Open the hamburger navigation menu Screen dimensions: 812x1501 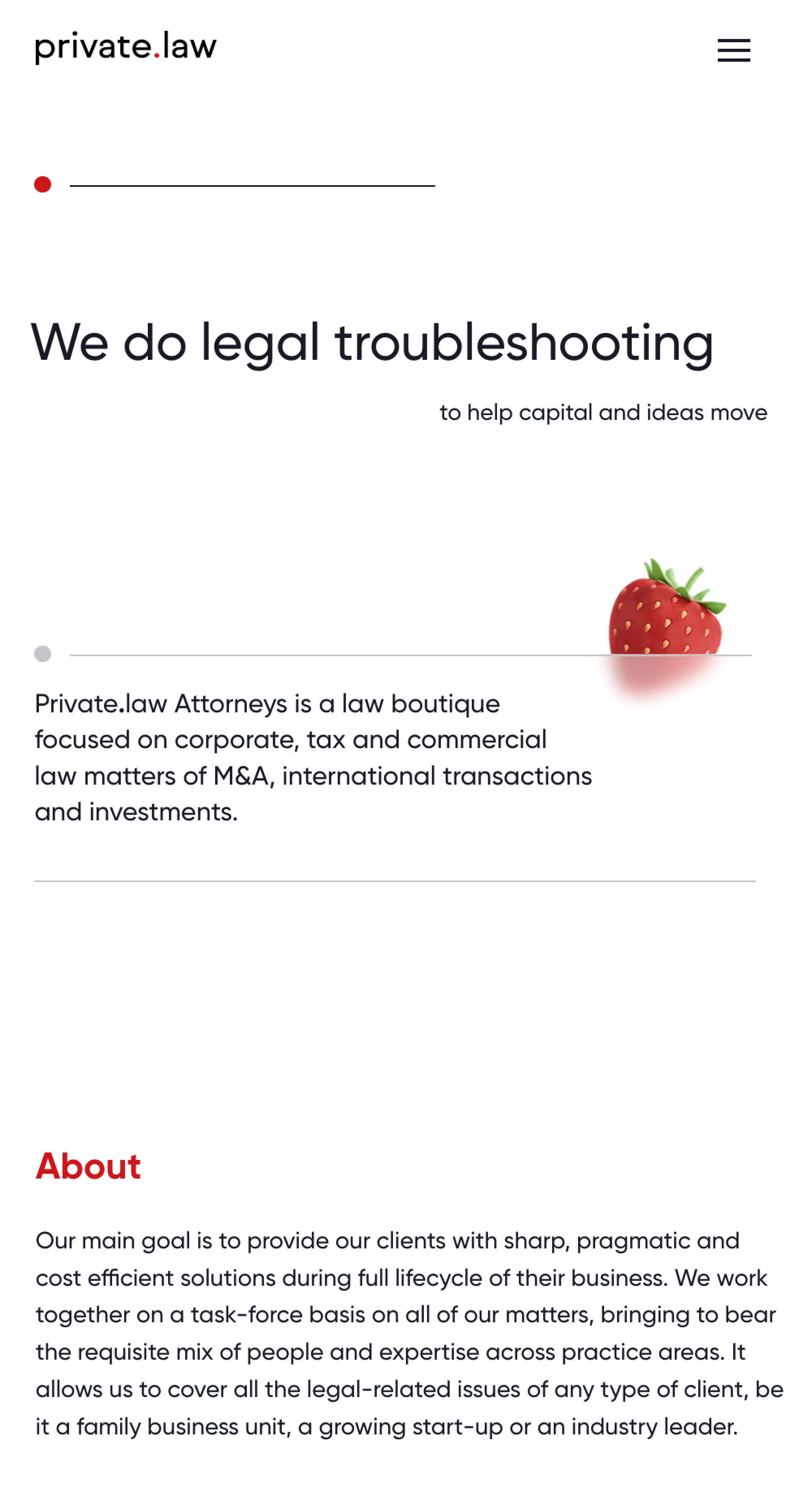[x=733, y=50]
